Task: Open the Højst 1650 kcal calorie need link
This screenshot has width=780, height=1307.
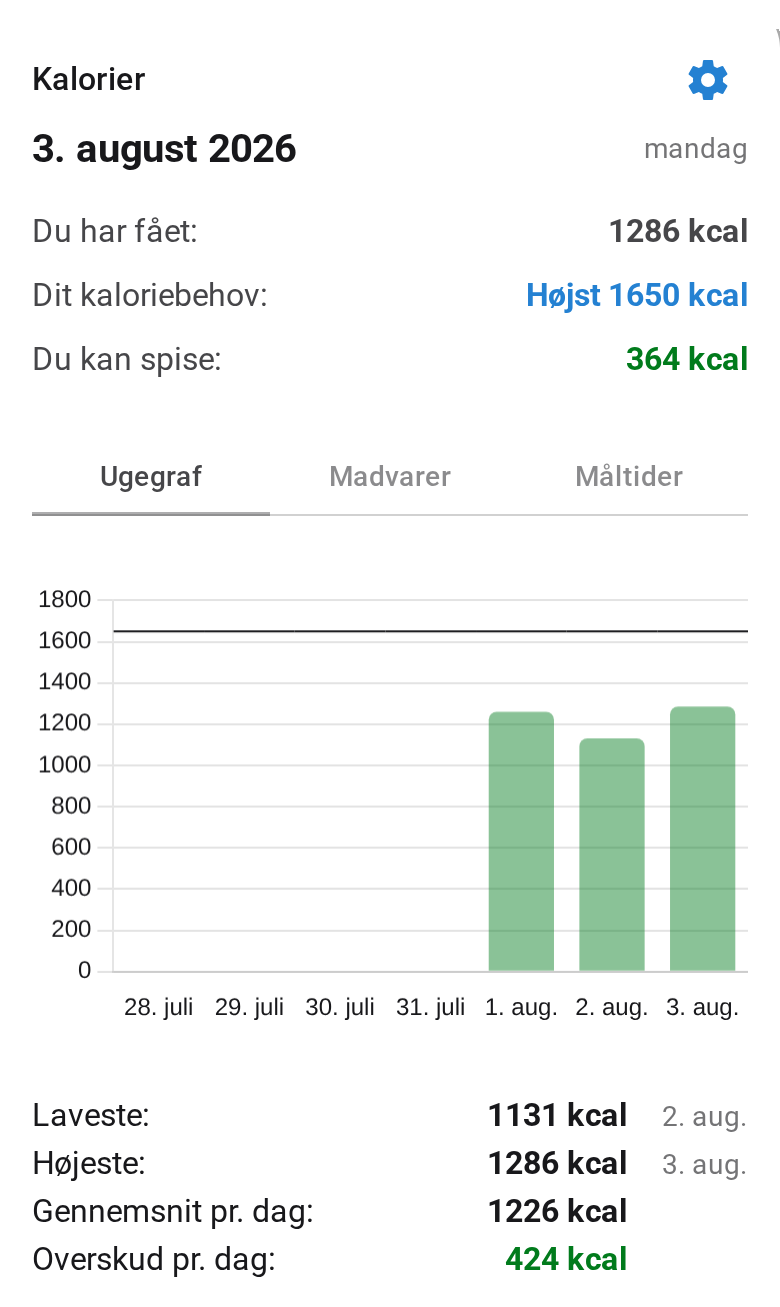Action: 637,295
